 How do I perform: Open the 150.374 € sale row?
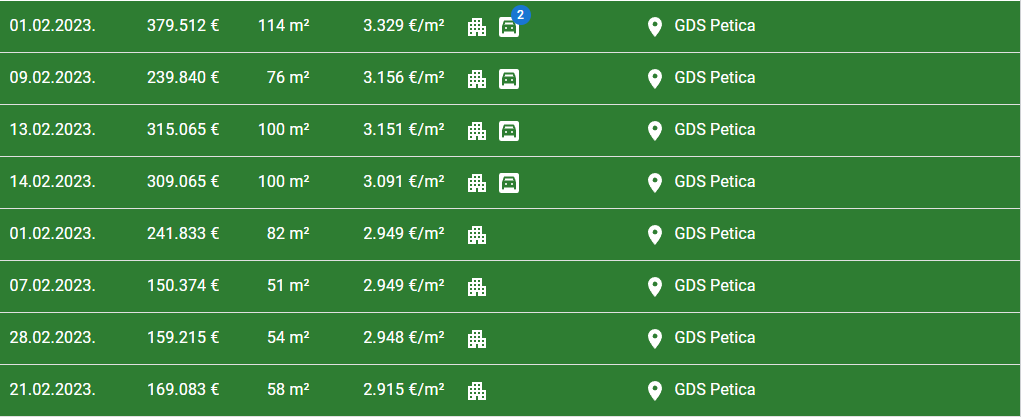tap(183, 286)
